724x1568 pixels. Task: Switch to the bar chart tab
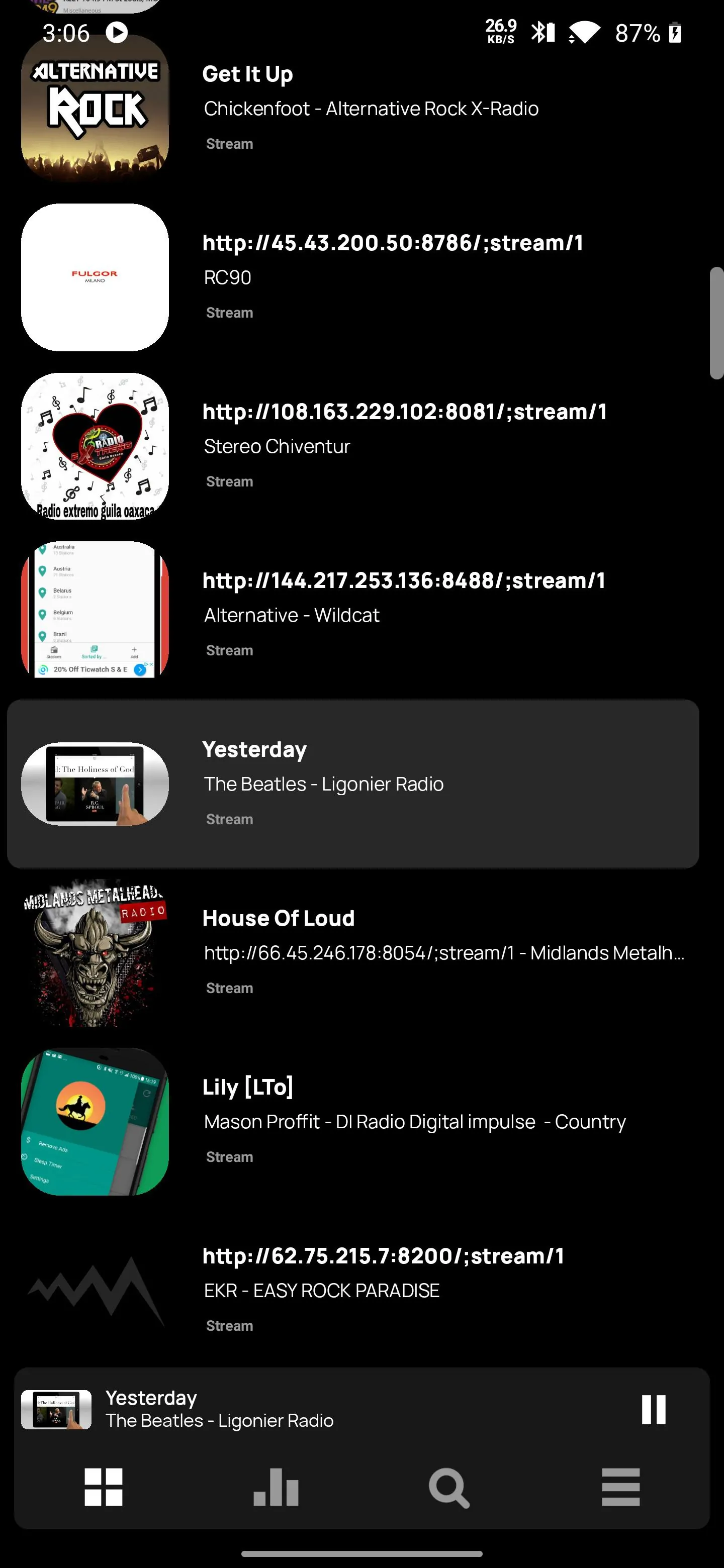276,1487
